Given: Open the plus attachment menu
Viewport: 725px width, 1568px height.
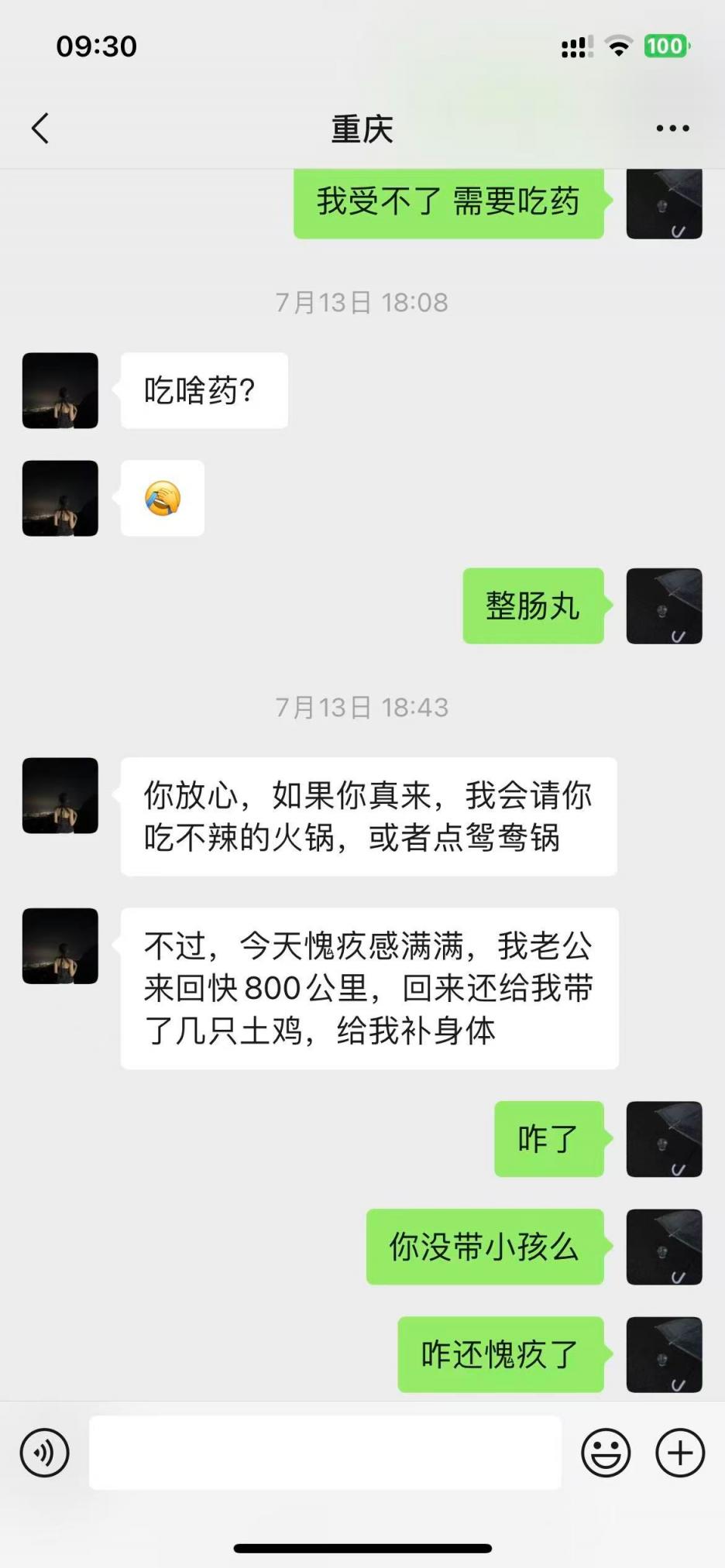Looking at the screenshot, I should [680, 1453].
